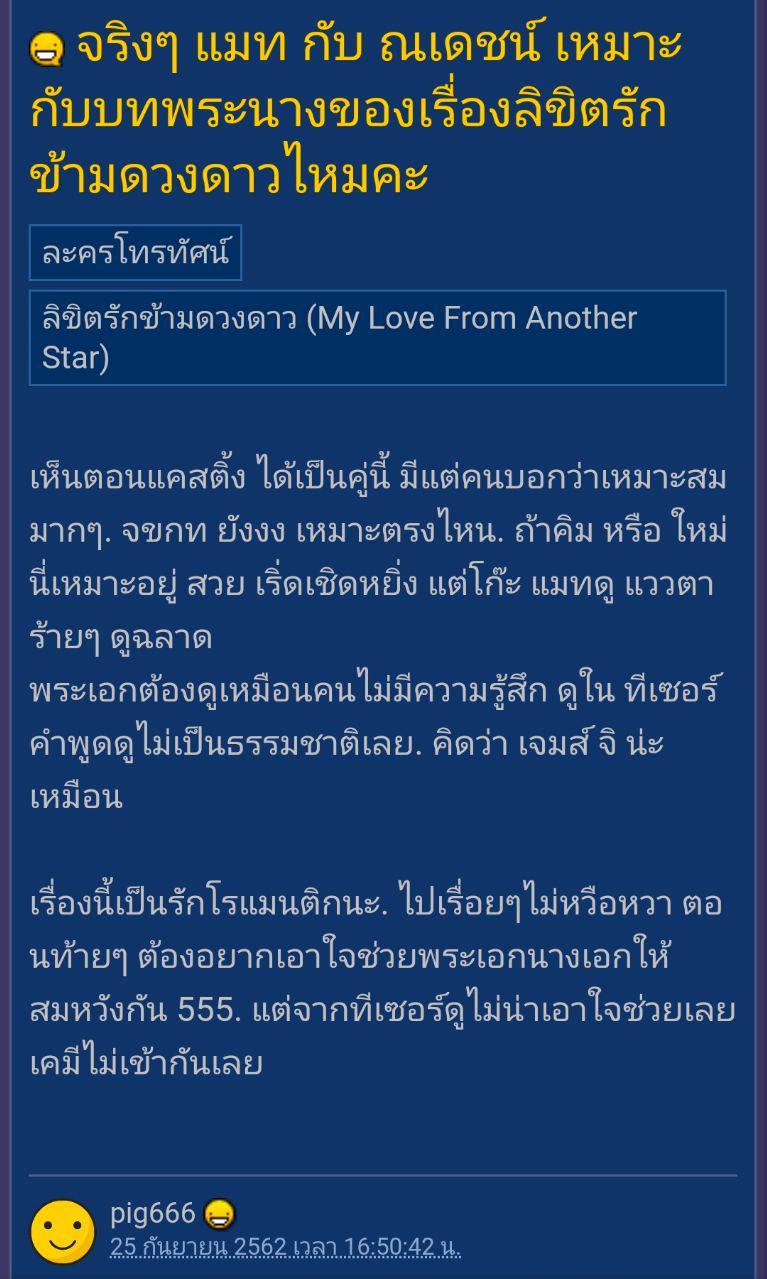Screen dimensions: 767x1279
Task: Tap the post timestamp link
Action: [285, 1247]
